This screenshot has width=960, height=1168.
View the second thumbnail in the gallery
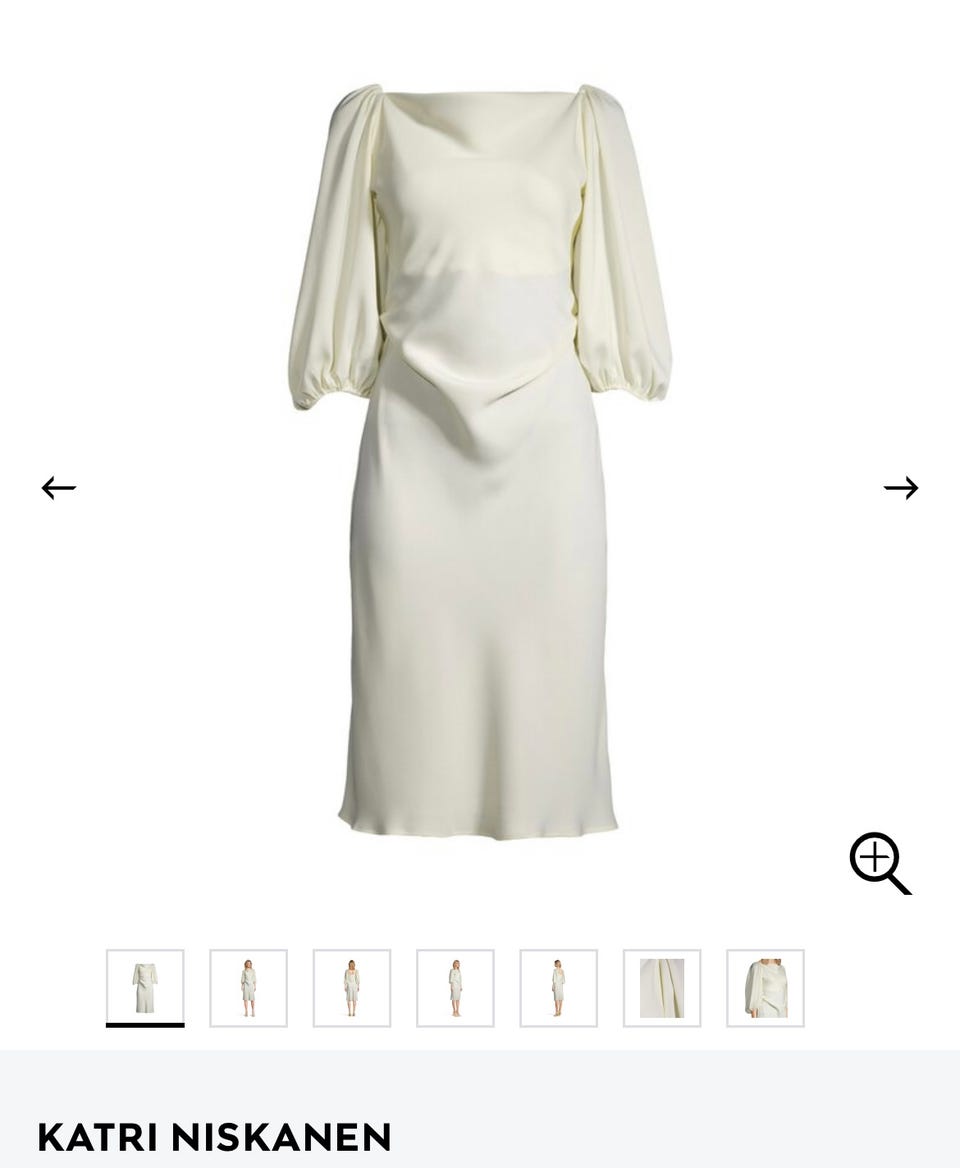pyautogui.click(x=248, y=988)
